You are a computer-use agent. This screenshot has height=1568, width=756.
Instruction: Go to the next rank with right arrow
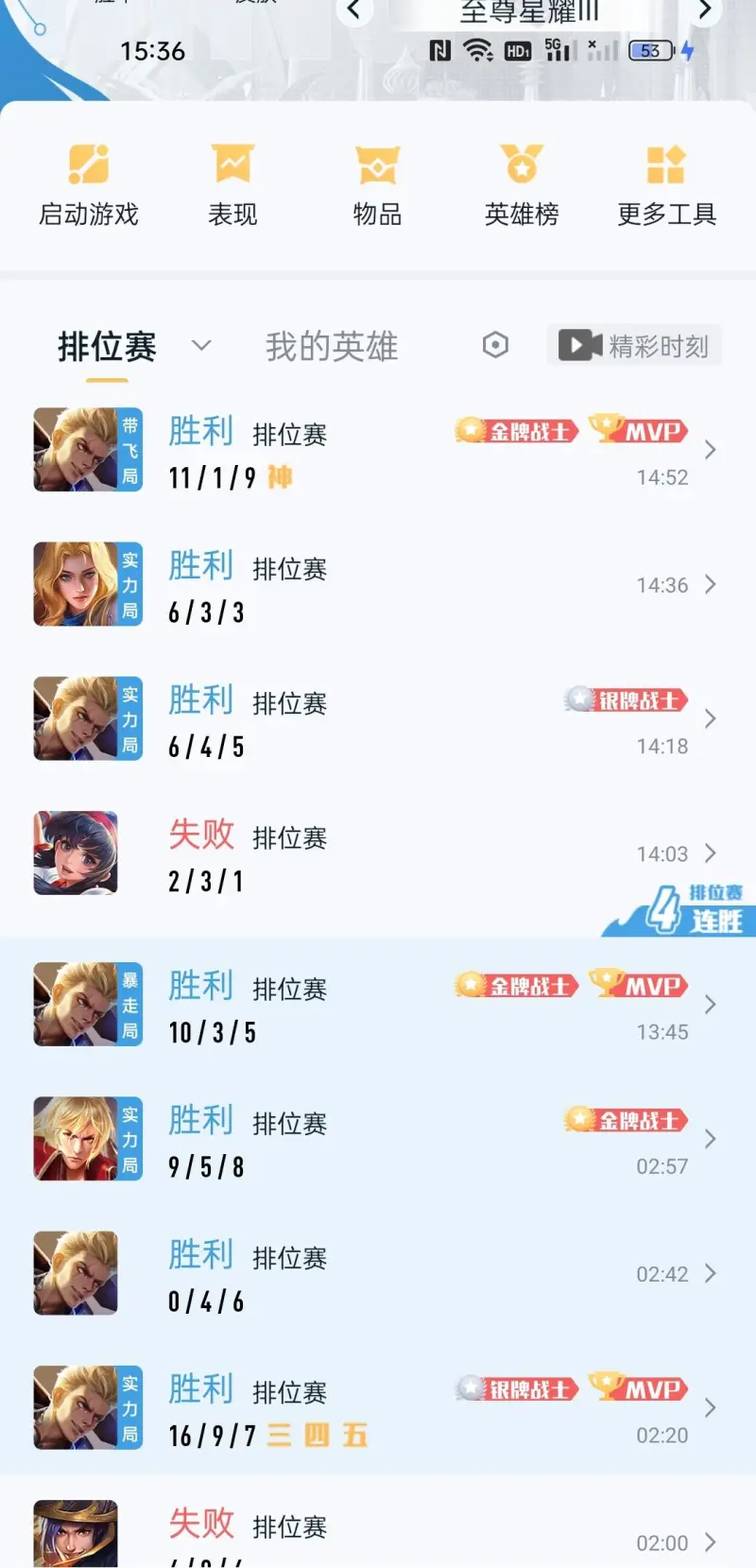coord(704,10)
